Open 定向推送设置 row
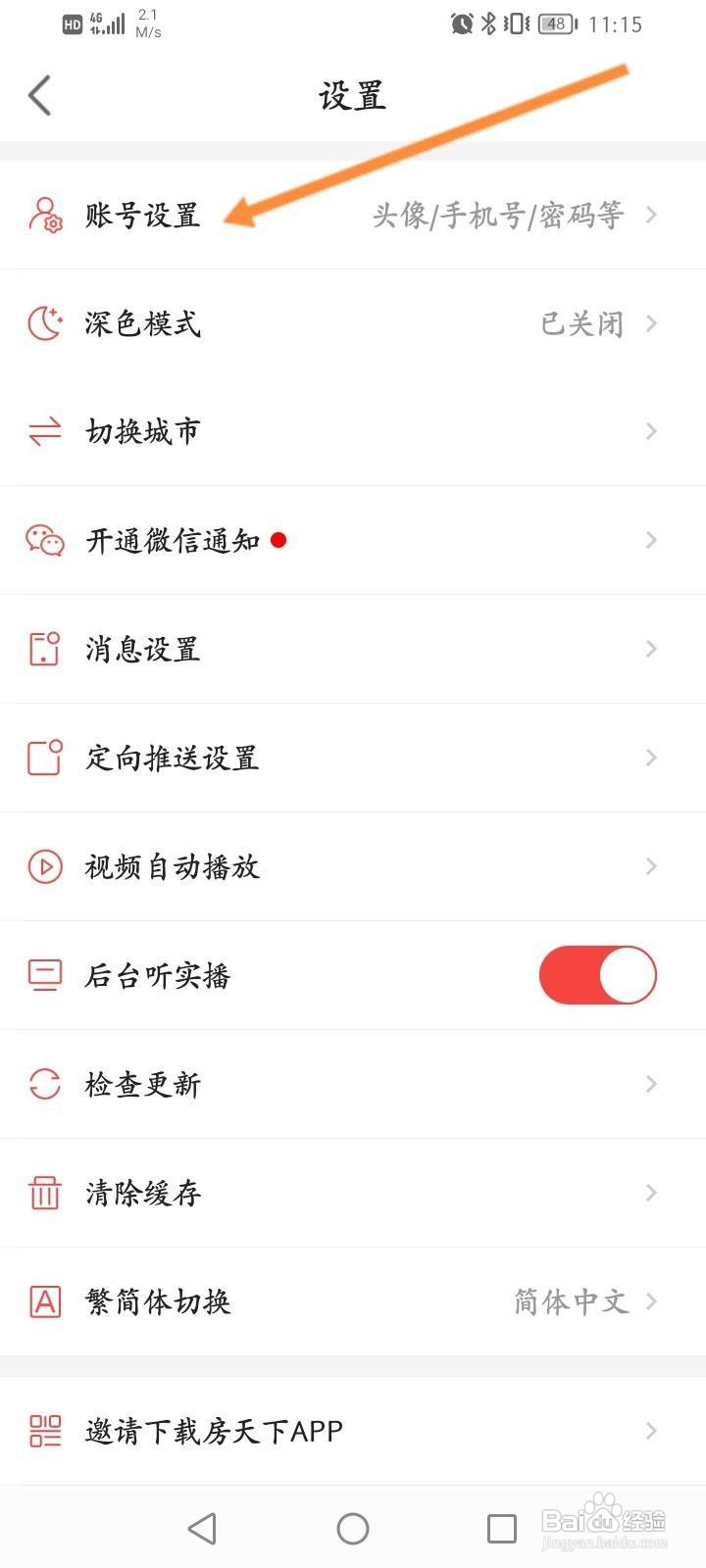The image size is (706, 1568). pos(353,758)
